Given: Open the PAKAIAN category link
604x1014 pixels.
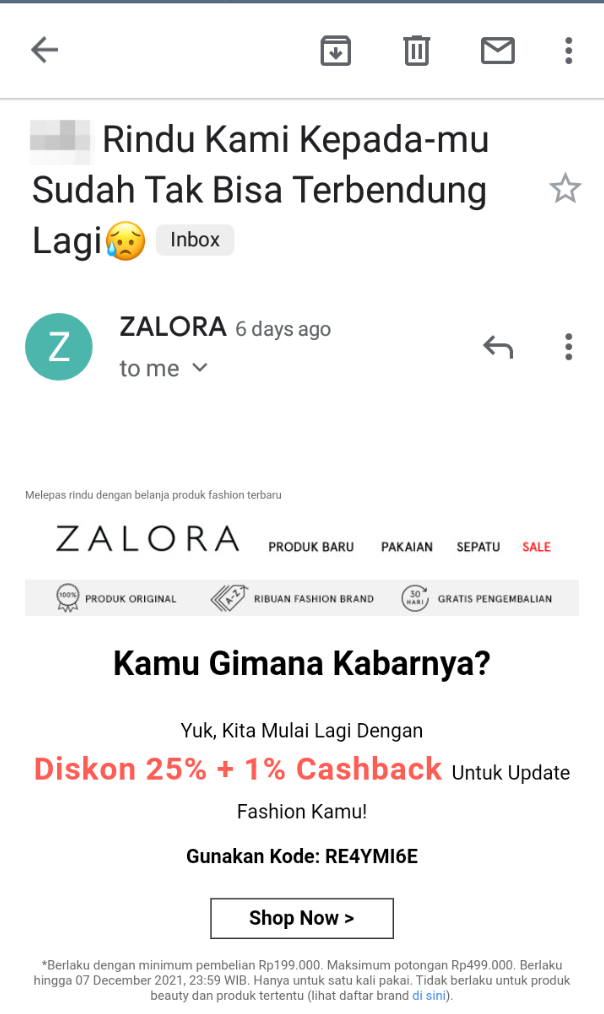Looking at the screenshot, I should (406, 547).
